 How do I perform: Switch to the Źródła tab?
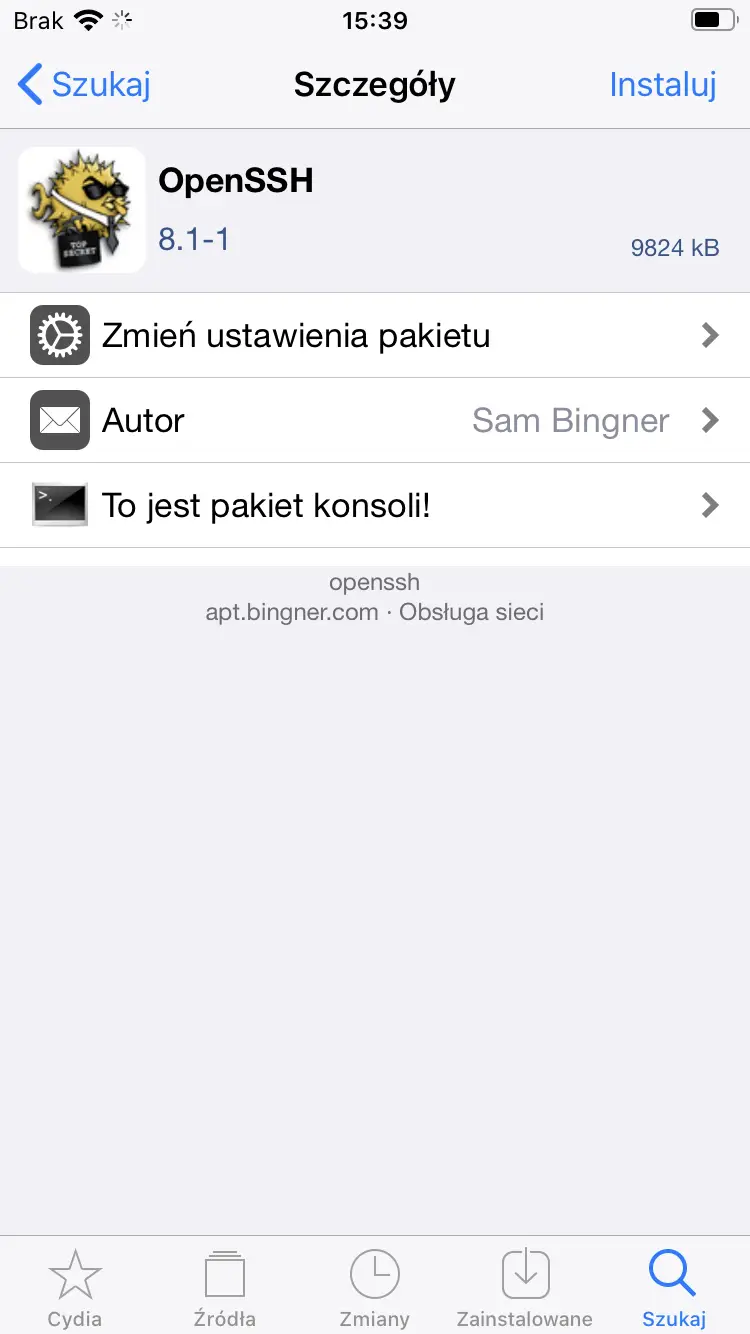click(x=225, y=1288)
